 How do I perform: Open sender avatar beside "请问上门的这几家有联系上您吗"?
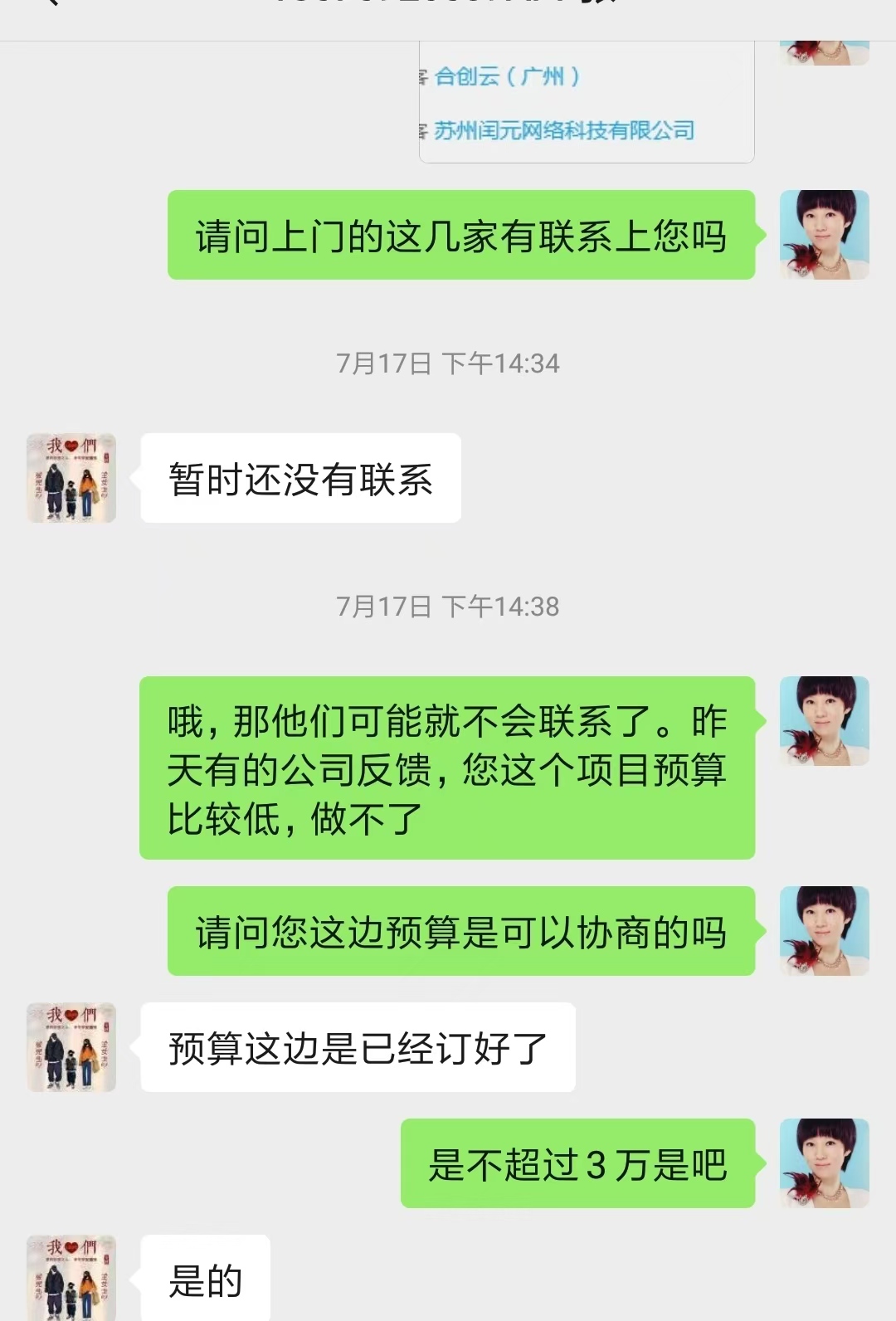824,235
